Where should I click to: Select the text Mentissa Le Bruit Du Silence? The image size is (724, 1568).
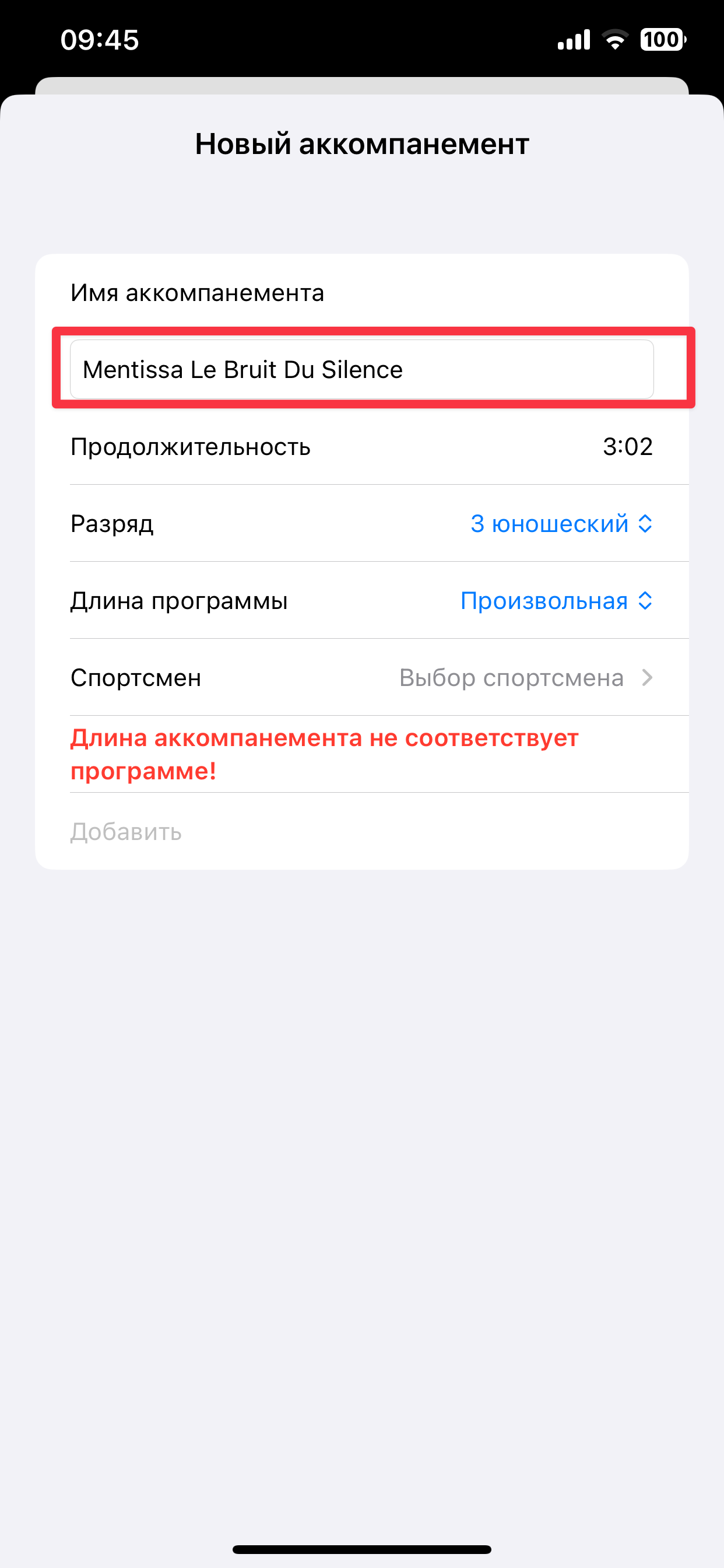[x=243, y=368]
